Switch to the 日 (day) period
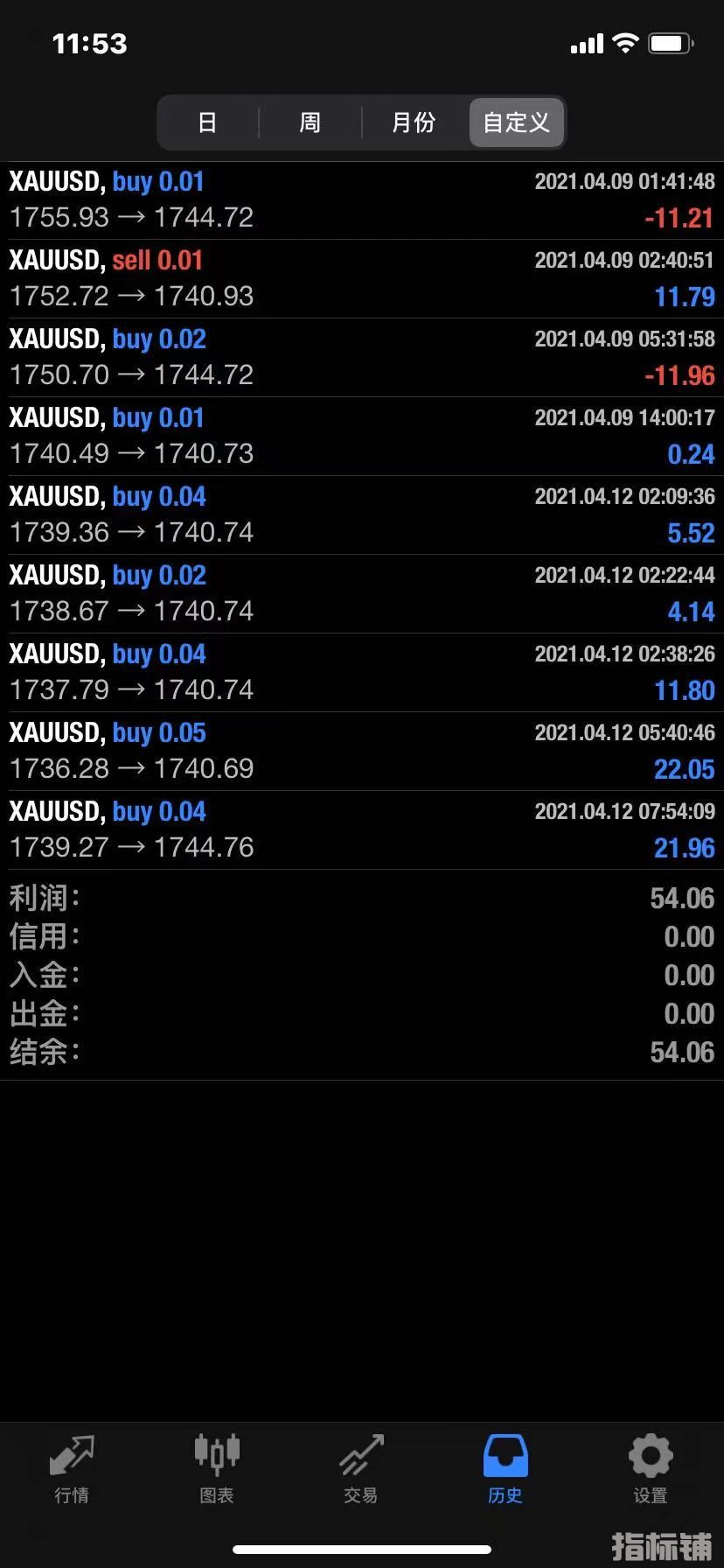 (207, 122)
